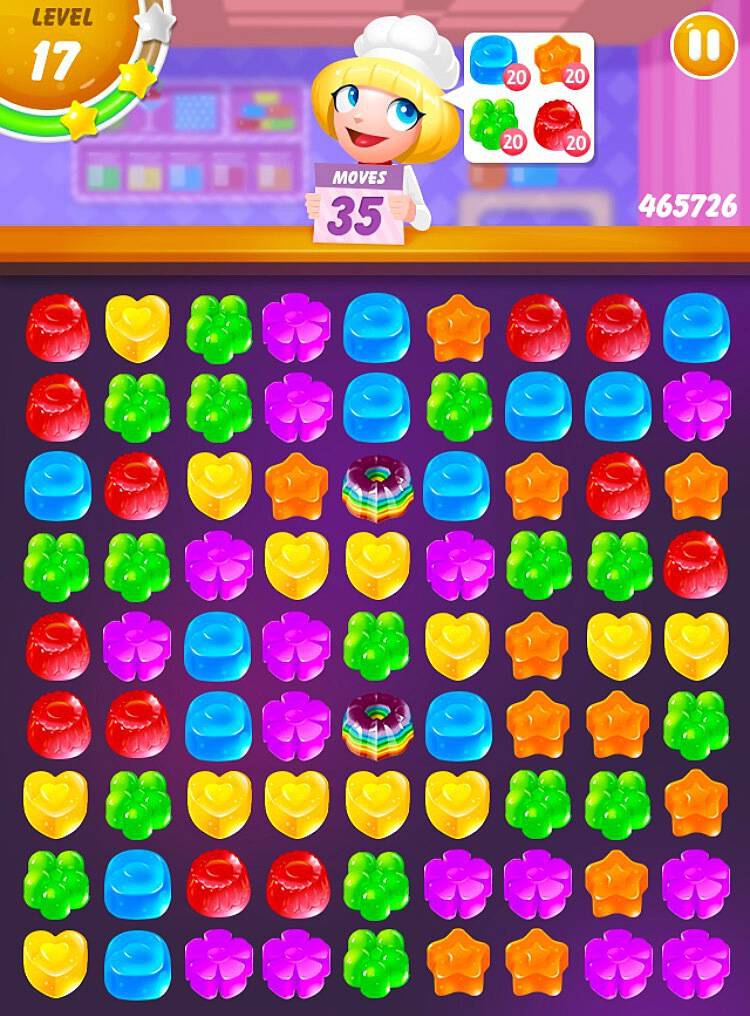The image size is (750, 1016).
Task: Tap the rainbow donut beside the purple flower
Action: 377,722
